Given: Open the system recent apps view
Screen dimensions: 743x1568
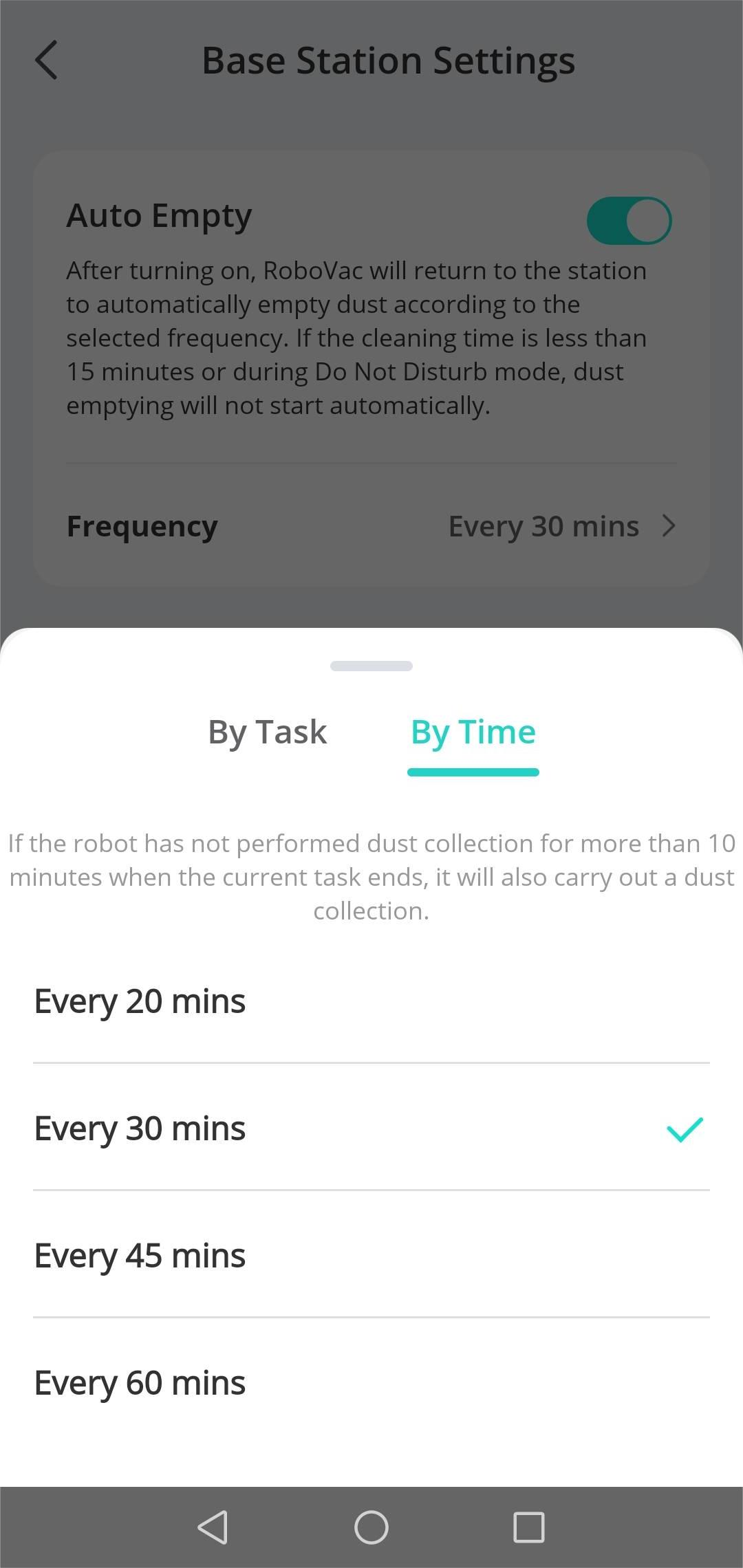Looking at the screenshot, I should pyautogui.click(x=529, y=1527).
